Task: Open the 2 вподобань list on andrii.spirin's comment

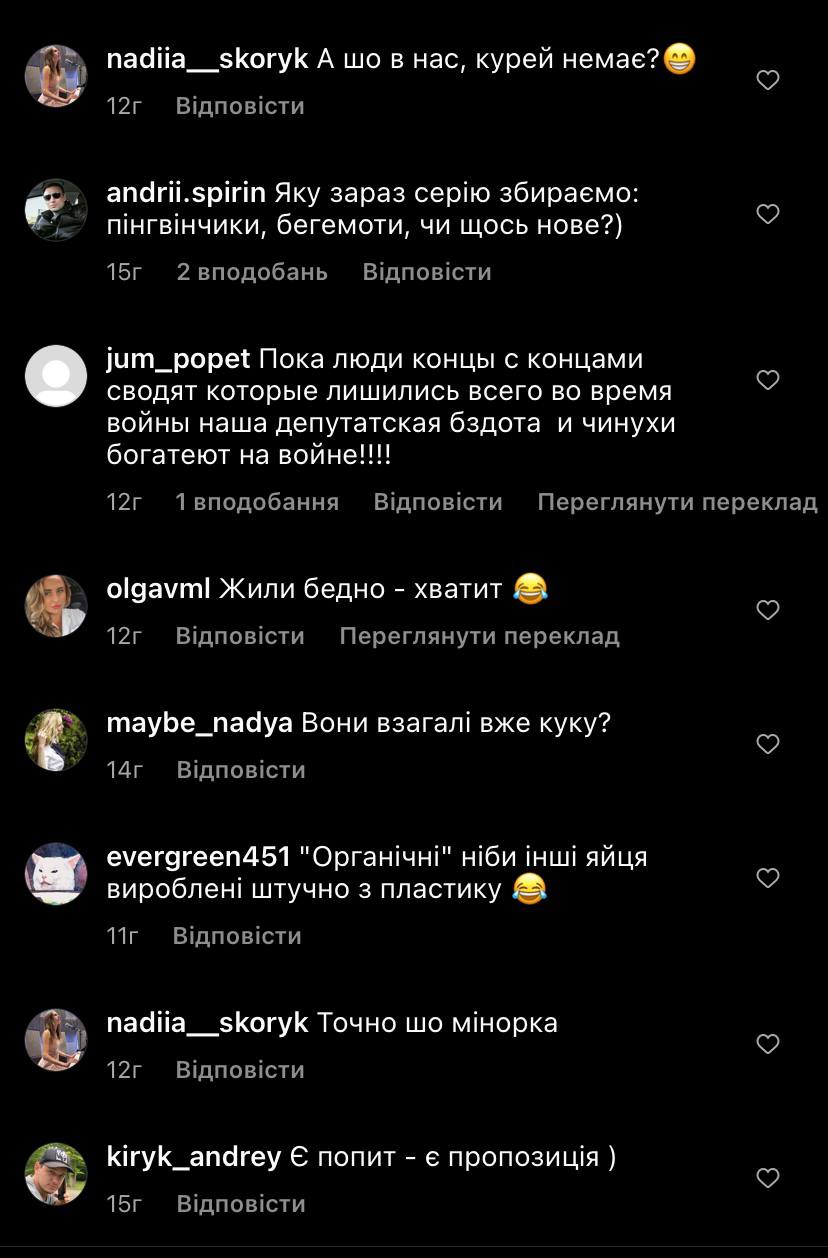Action: [254, 271]
